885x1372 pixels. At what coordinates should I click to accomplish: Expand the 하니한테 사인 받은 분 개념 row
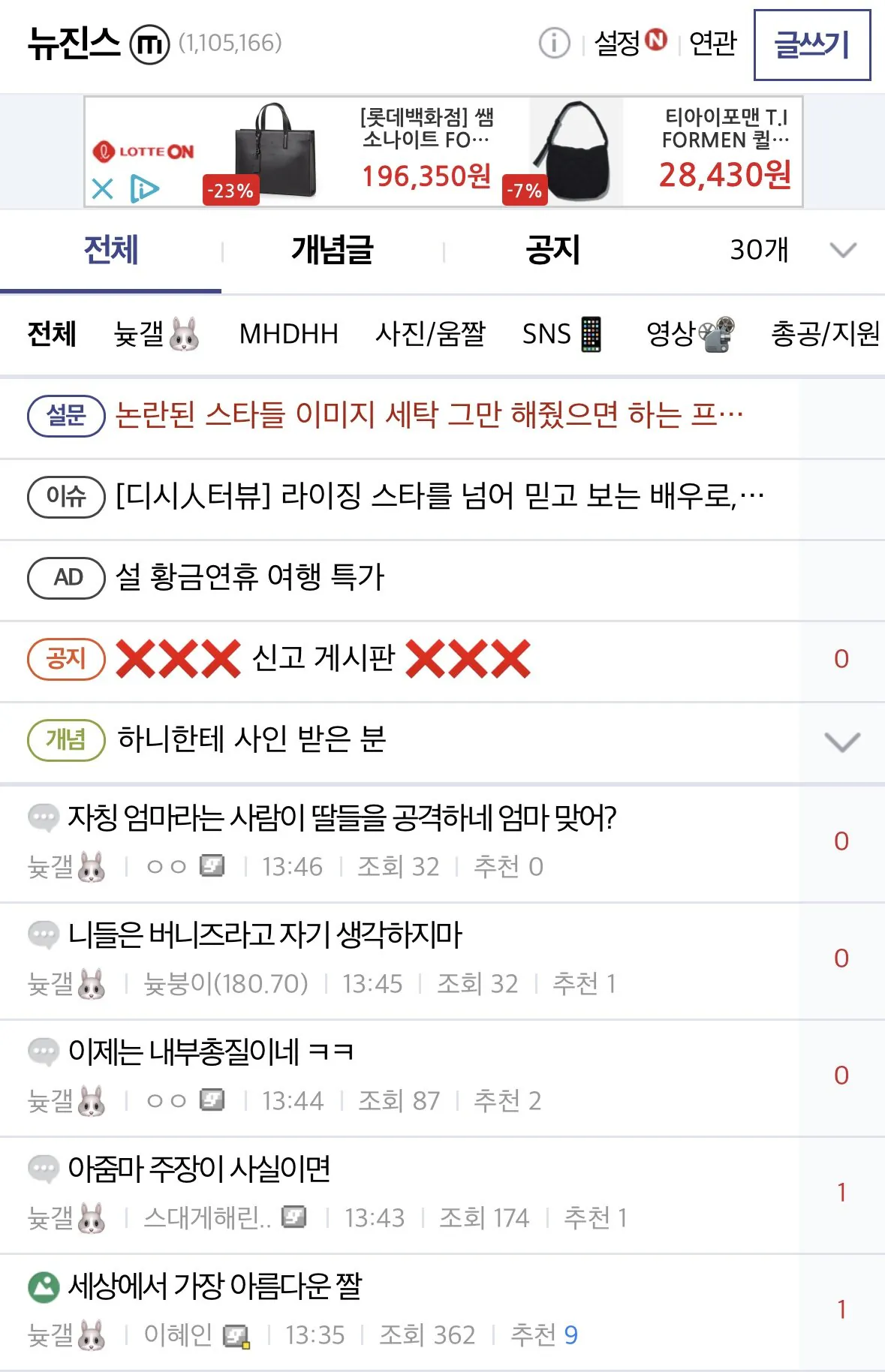841,742
